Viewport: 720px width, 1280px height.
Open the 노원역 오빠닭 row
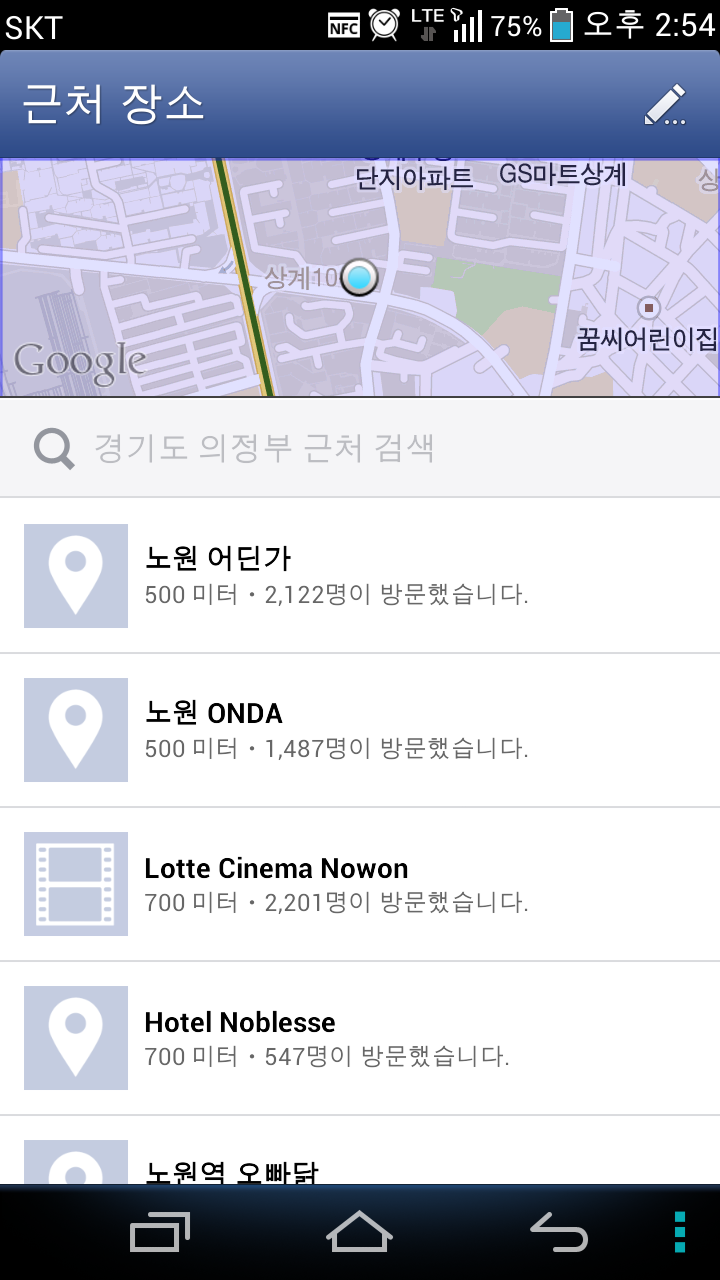(x=360, y=1151)
